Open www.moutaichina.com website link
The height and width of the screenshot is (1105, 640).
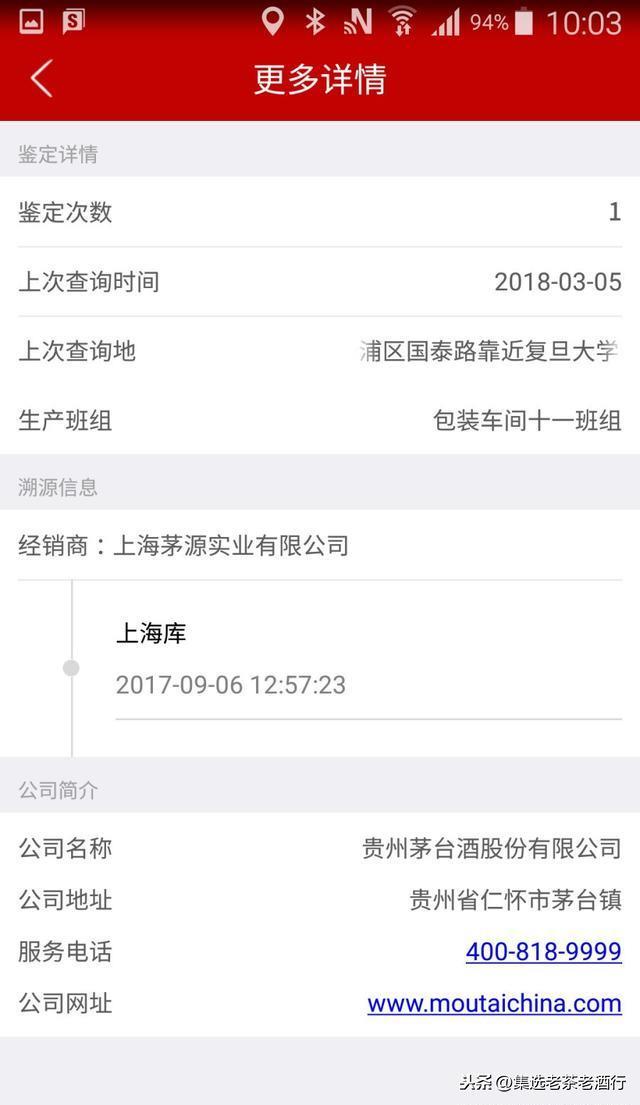494,1003
